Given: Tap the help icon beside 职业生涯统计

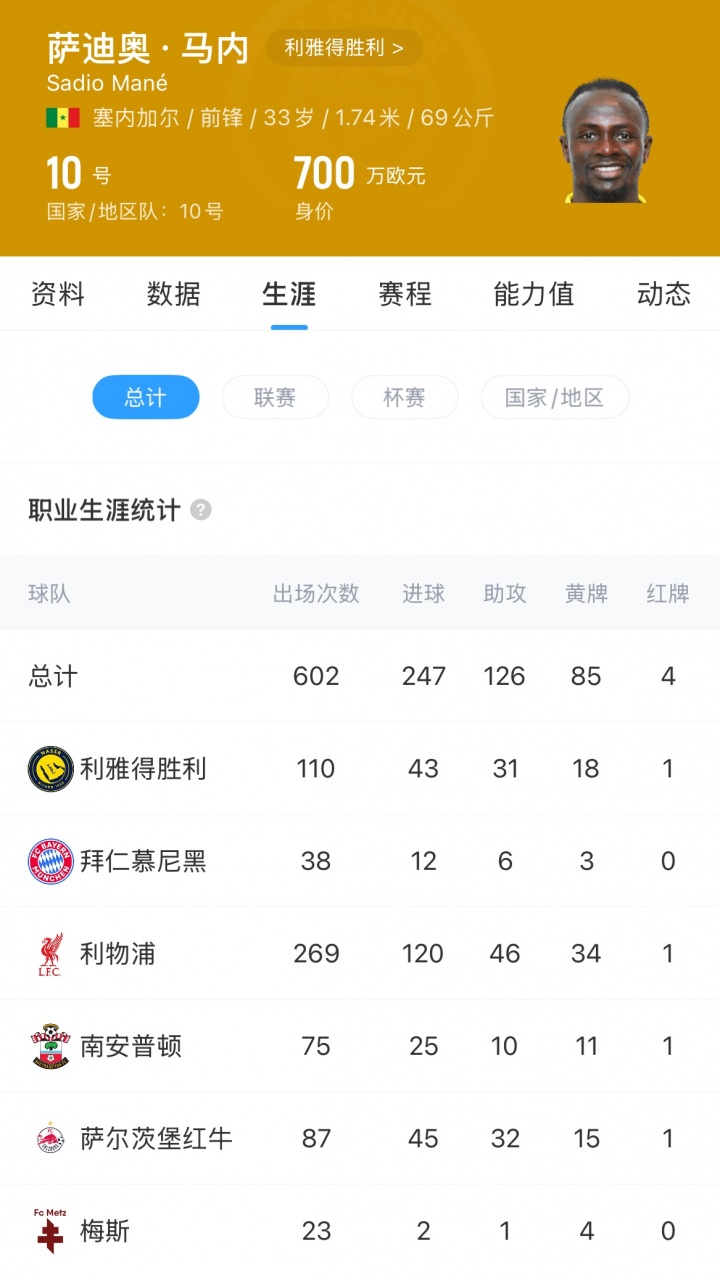Looking at the screenshot, I should click(x=201, y=510).
